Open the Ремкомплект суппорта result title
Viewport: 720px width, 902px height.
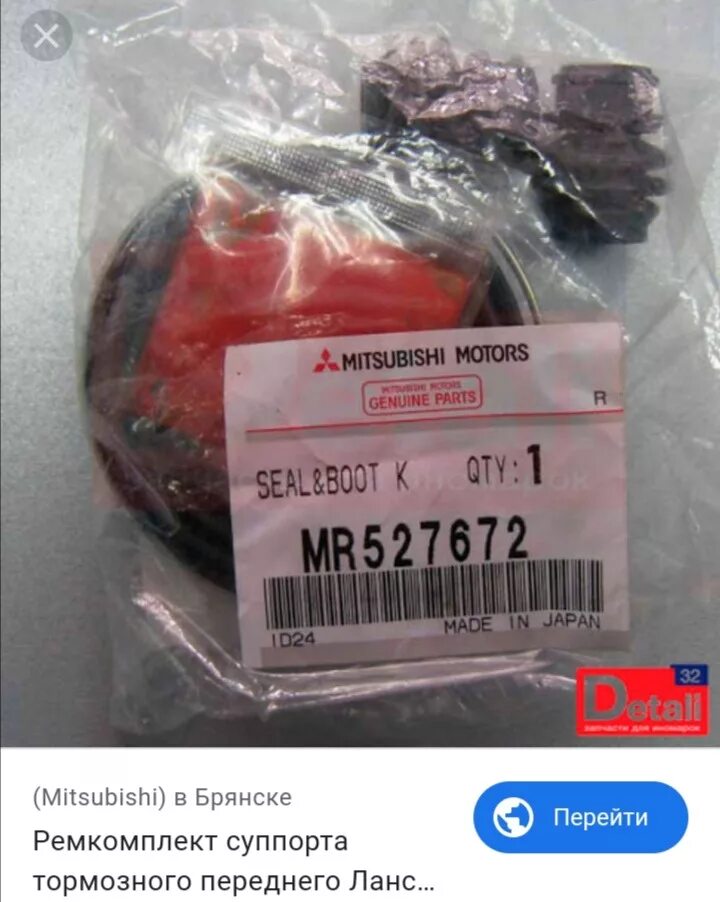pyautogui.click(x=235, y=862)
